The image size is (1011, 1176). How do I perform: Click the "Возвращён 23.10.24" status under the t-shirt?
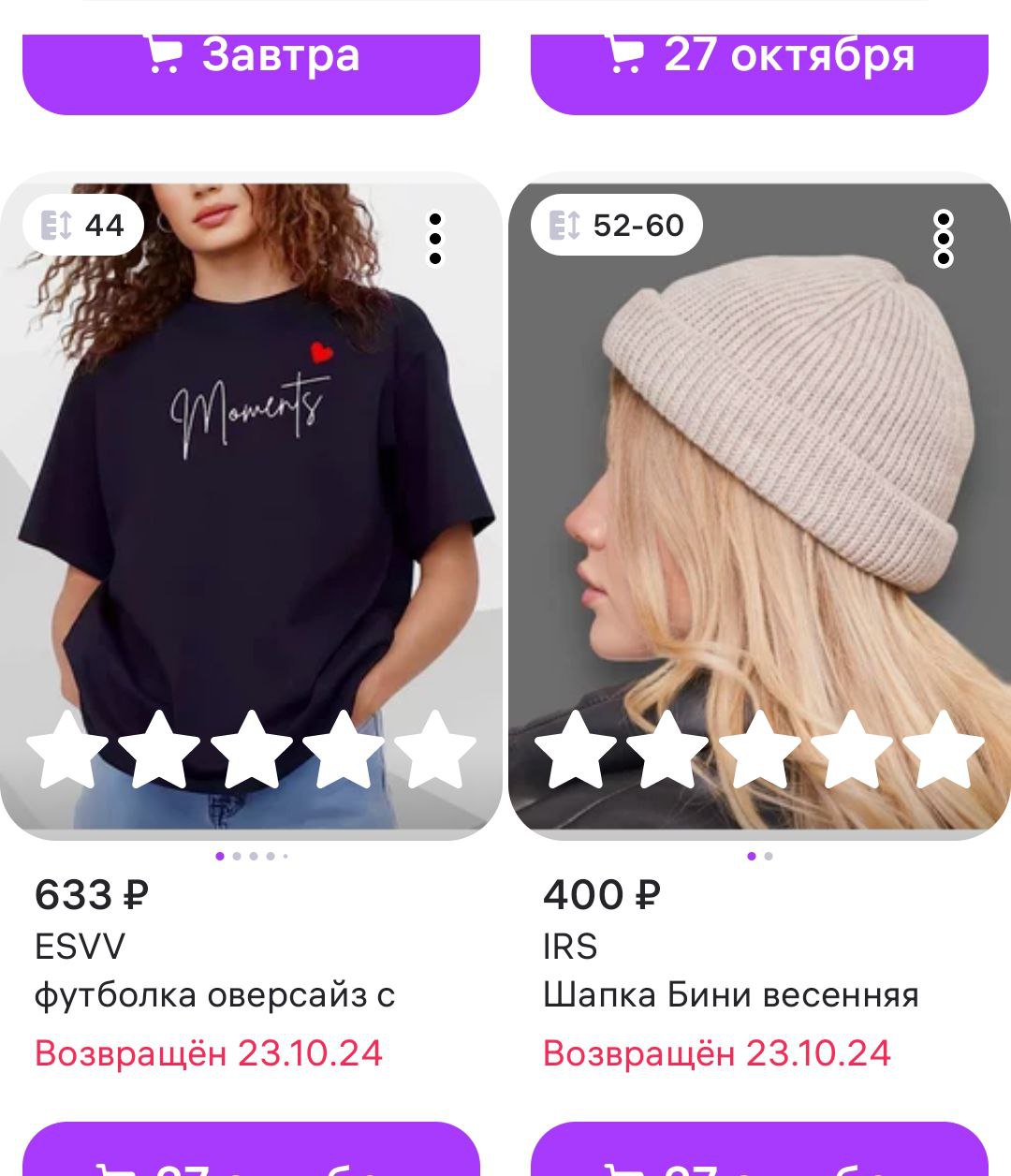click(208, 1053)
